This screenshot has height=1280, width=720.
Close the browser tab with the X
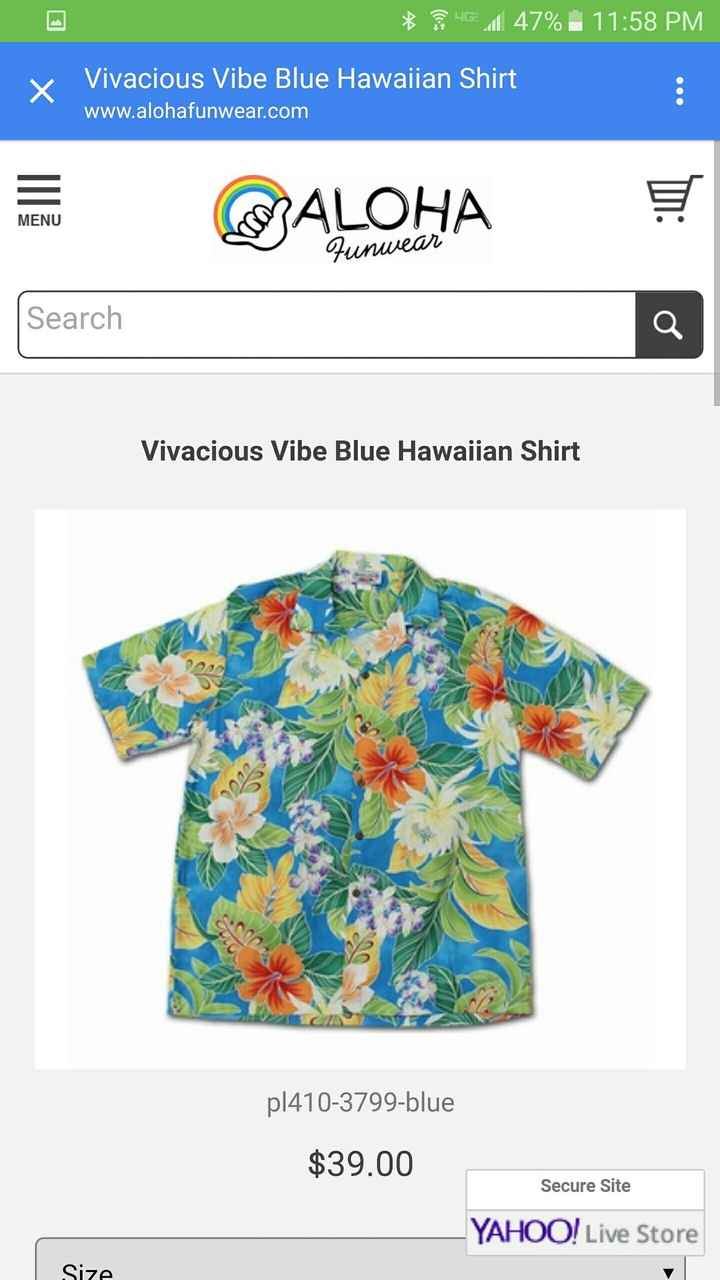point(42,92)
